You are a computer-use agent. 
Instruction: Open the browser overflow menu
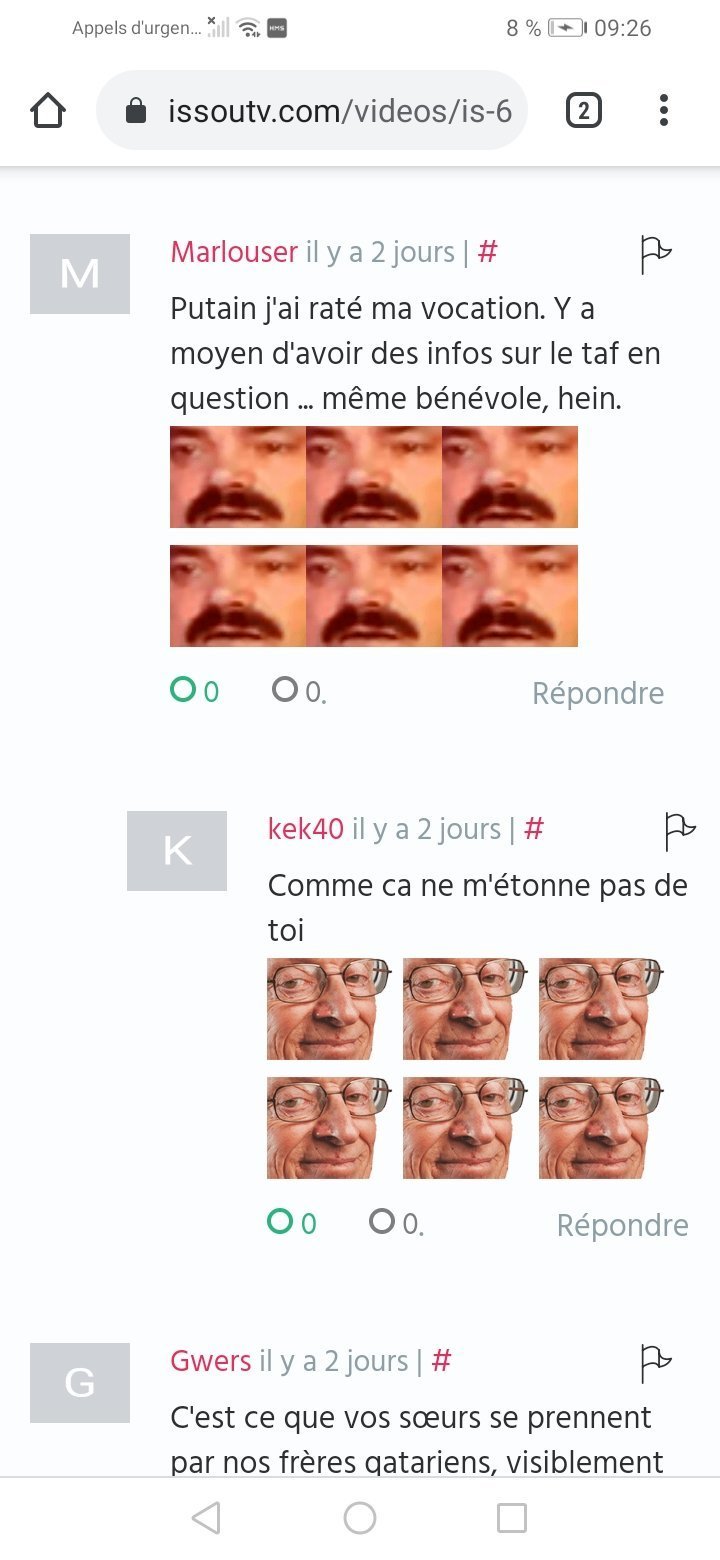[x=664, y=110]
